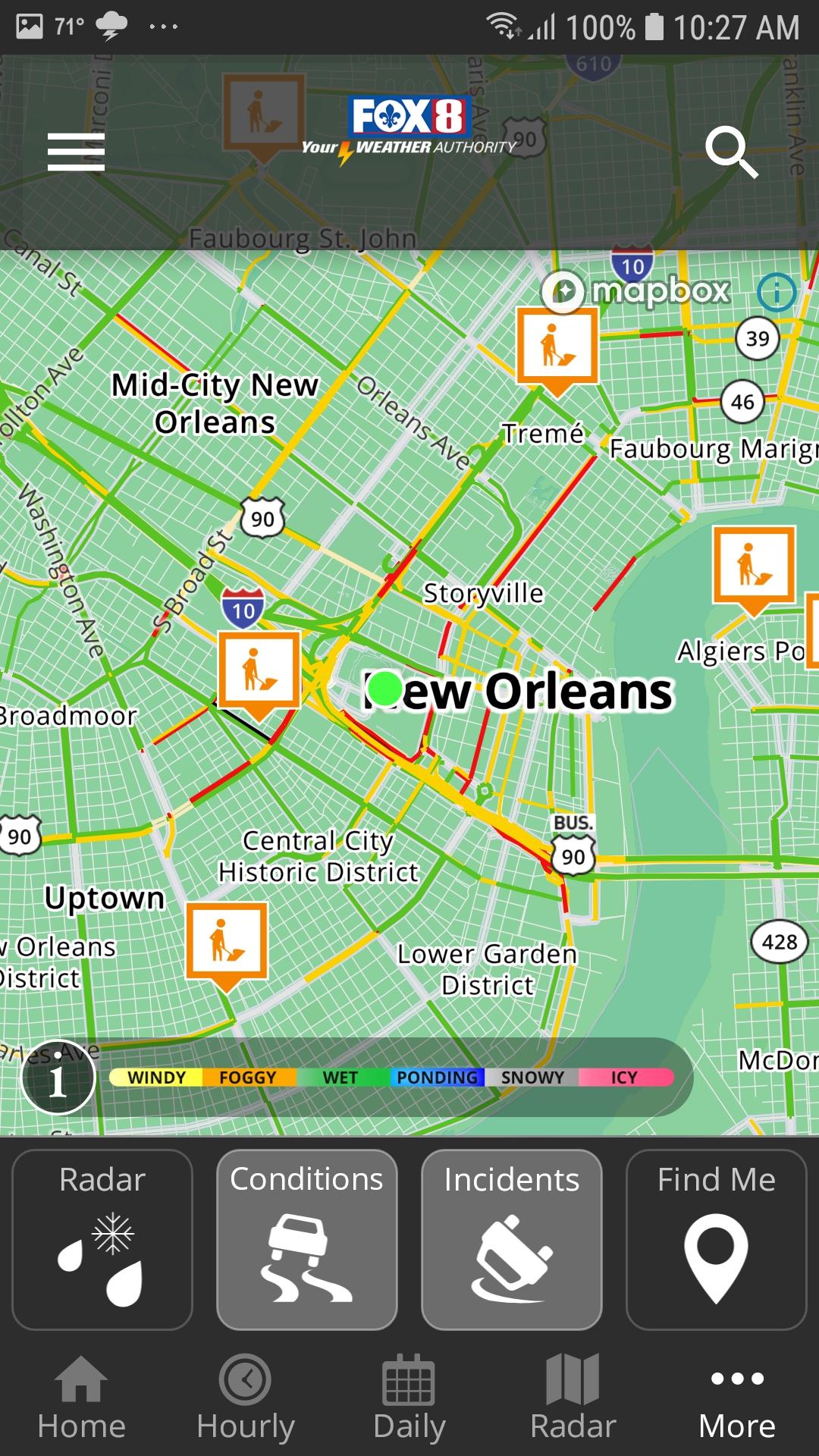Tap Find Me to locate yourself
Viewport: 819px width, 1456px height.
[716, 1239]
